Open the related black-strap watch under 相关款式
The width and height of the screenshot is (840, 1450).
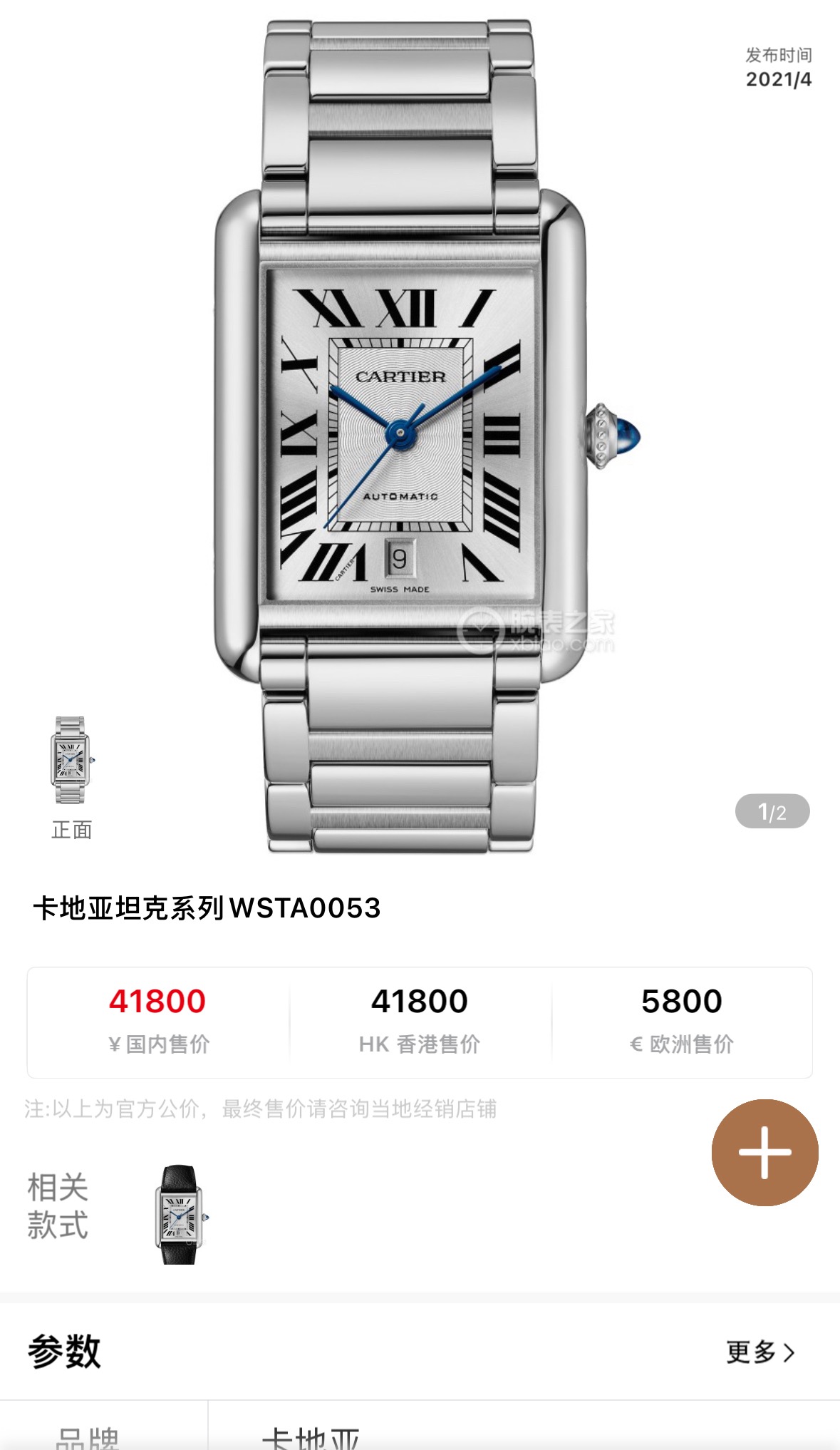click(180, 1215)
